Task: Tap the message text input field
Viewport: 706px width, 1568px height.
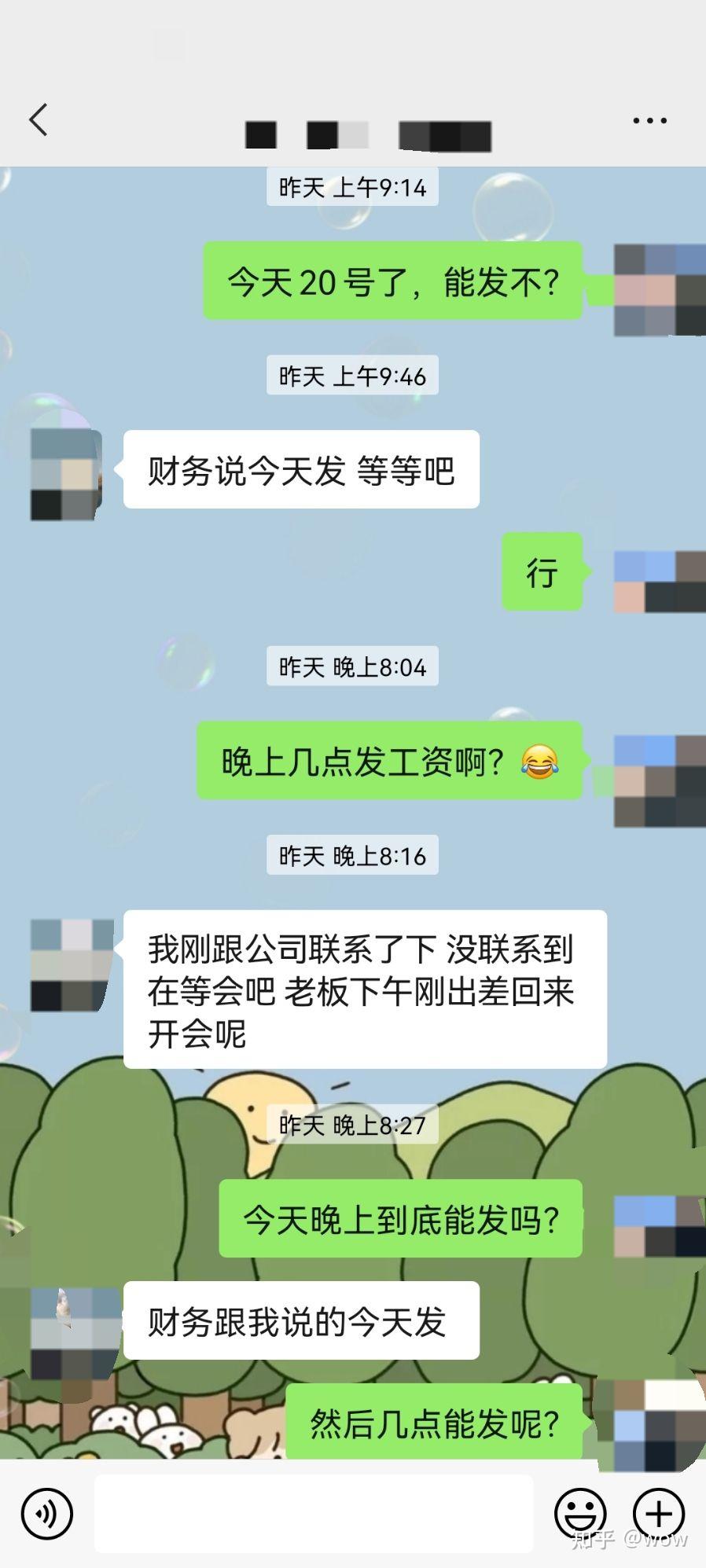Action: [314, 1513]
